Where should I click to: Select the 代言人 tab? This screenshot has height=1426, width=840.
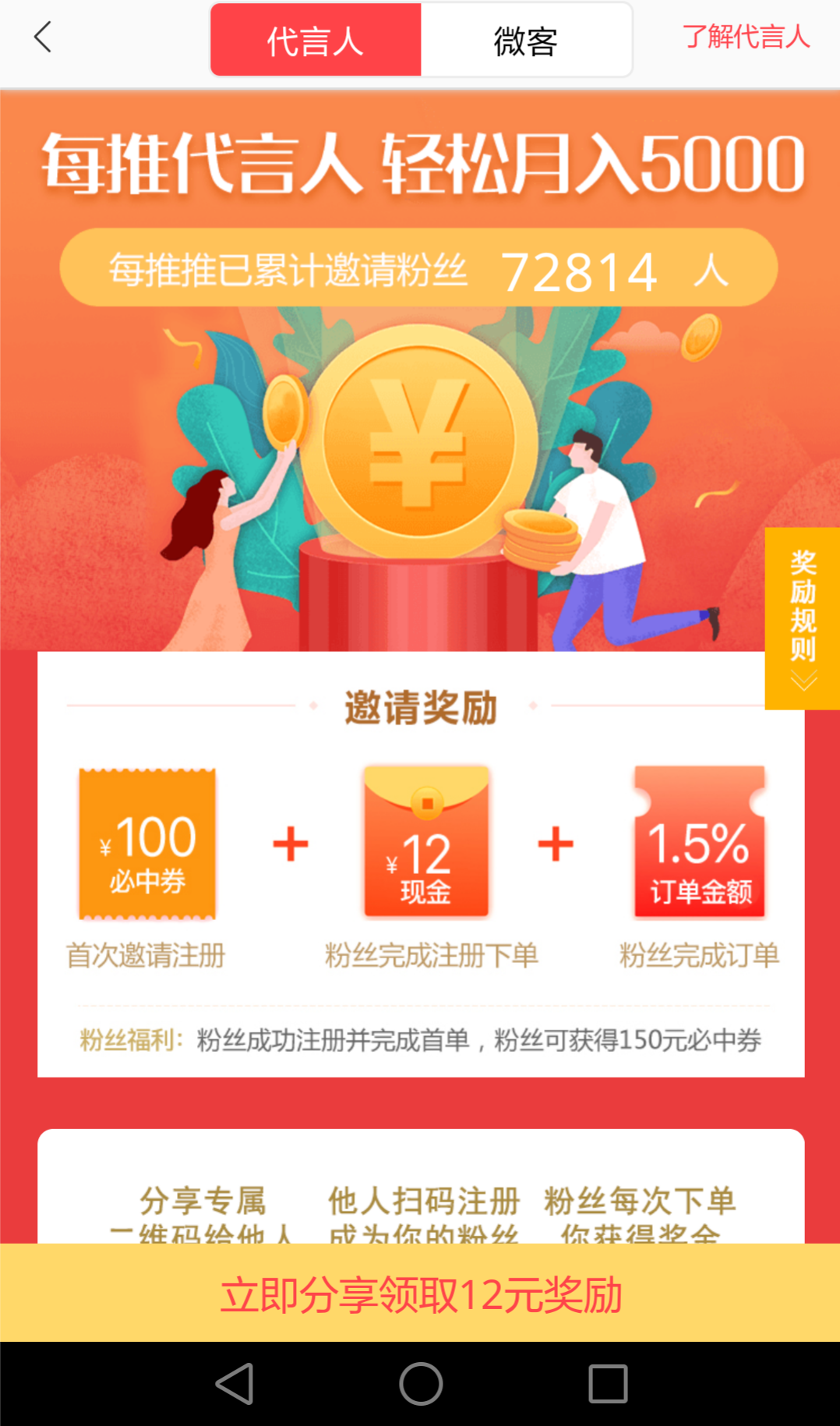click(316, 41)
